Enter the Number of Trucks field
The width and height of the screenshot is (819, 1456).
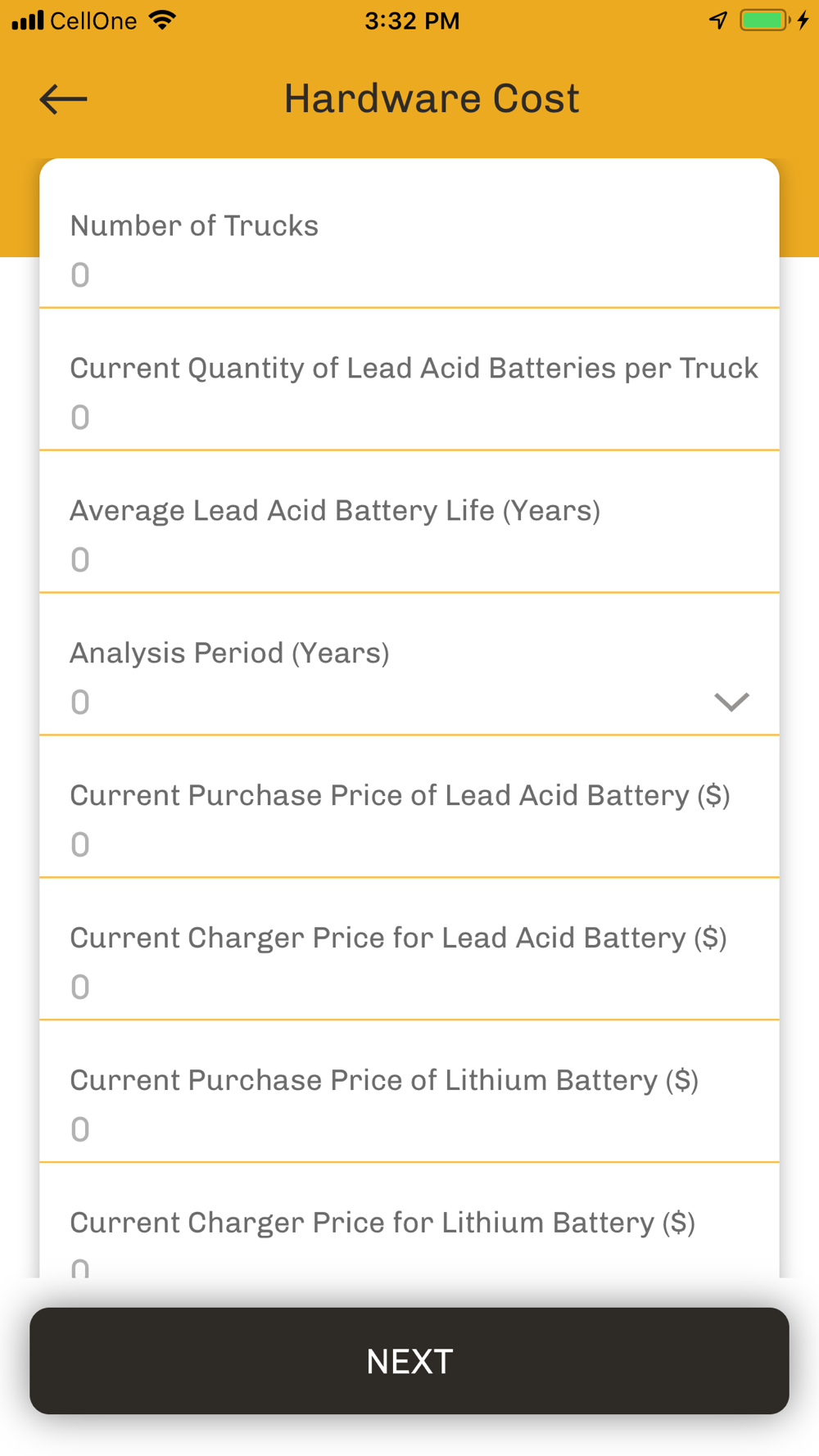coord(409,274)
